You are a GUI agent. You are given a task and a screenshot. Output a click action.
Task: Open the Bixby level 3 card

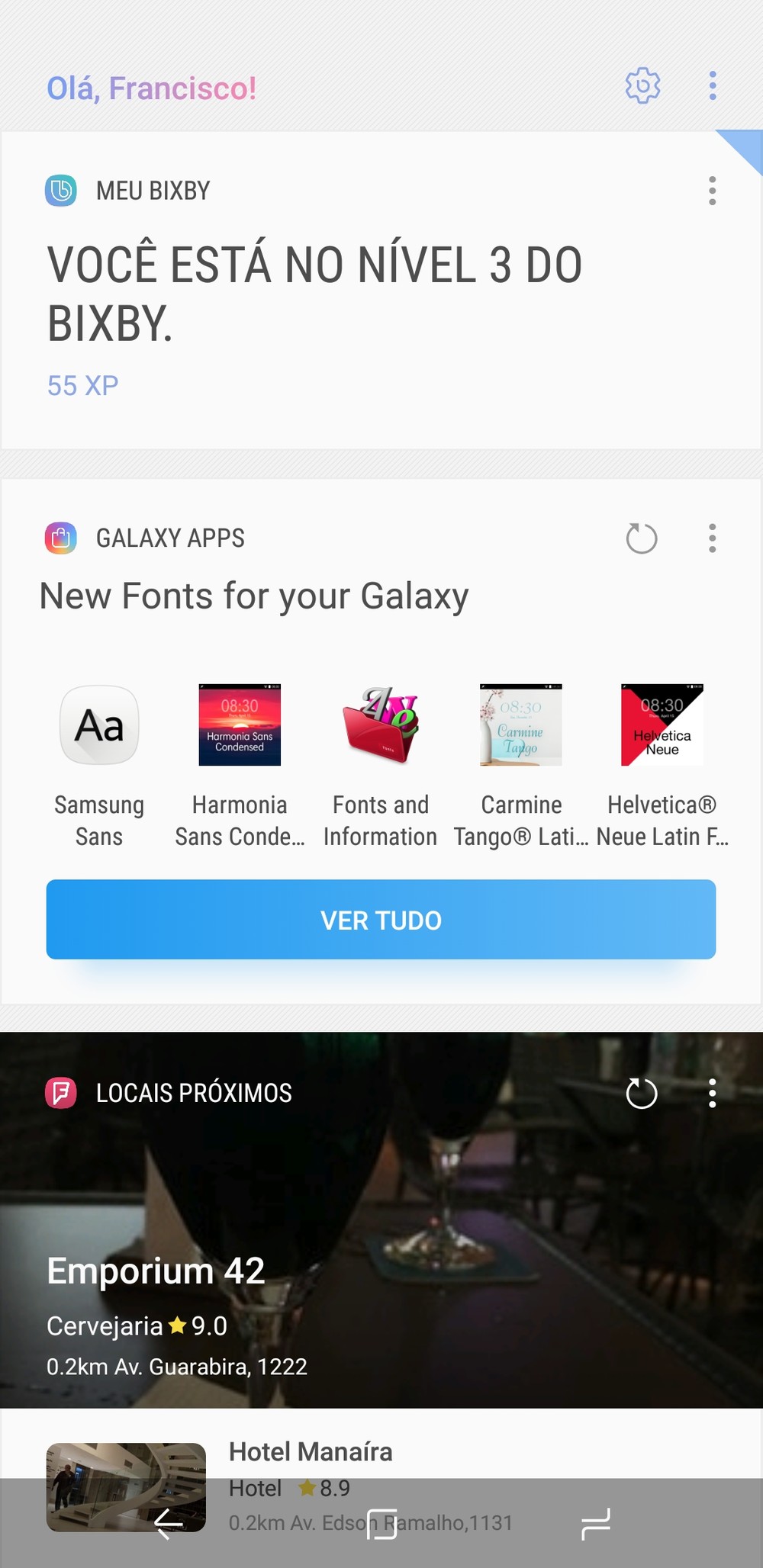(314, 294)
